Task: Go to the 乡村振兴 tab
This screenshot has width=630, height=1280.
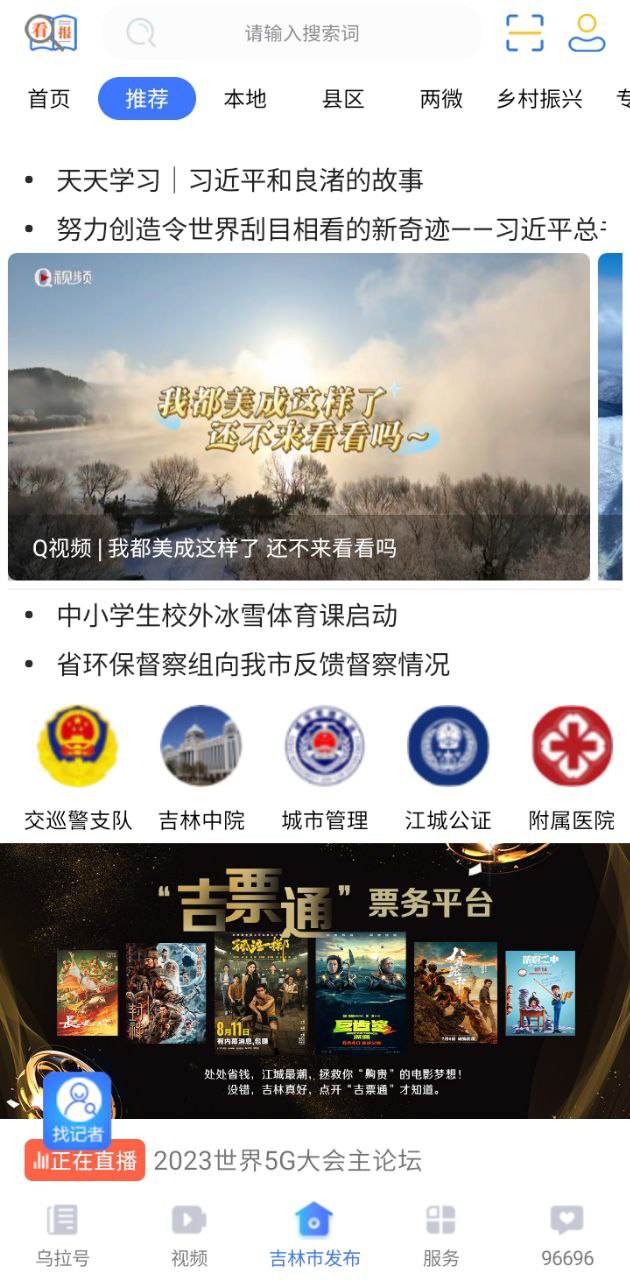Action: pyautogui.click(x=540, y=99)
